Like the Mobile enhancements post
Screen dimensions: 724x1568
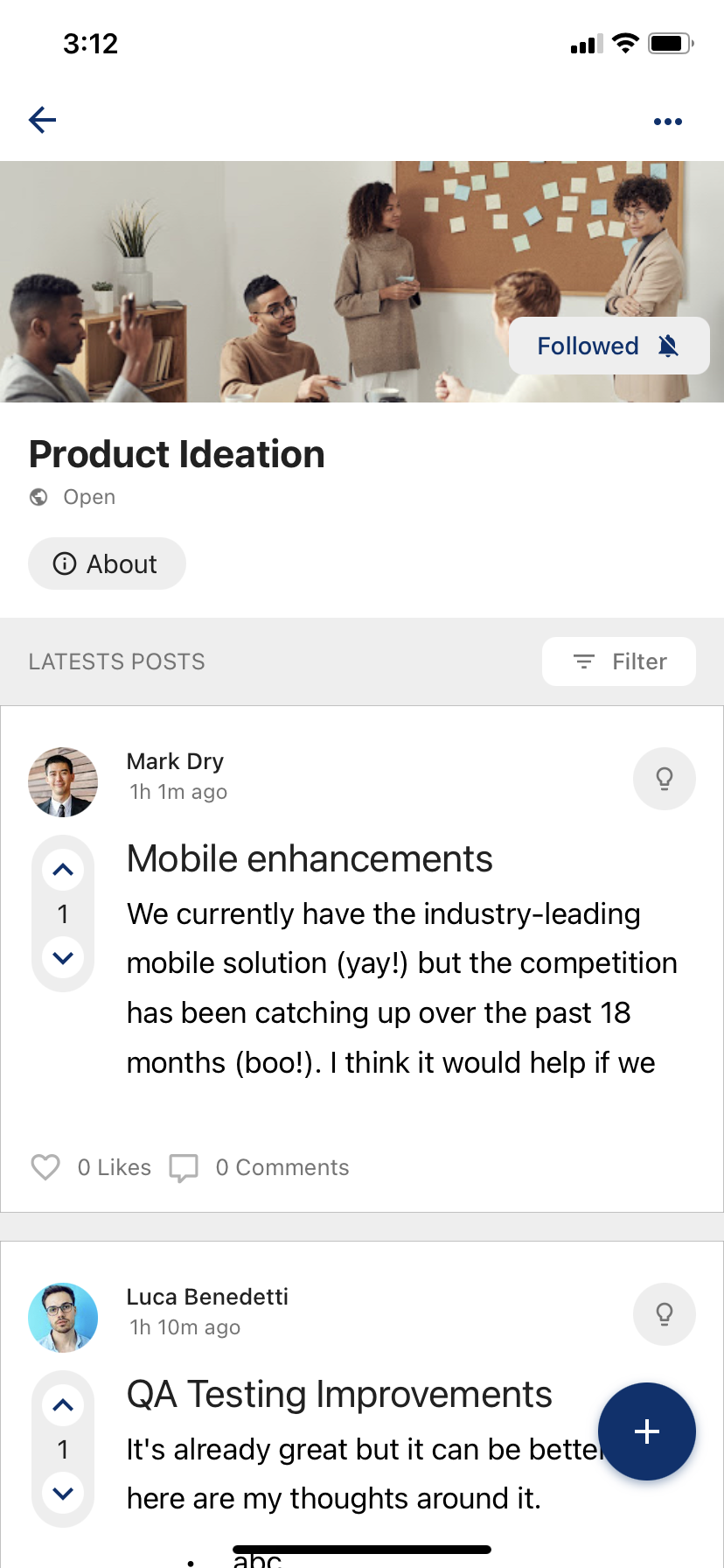(46, 1167)
